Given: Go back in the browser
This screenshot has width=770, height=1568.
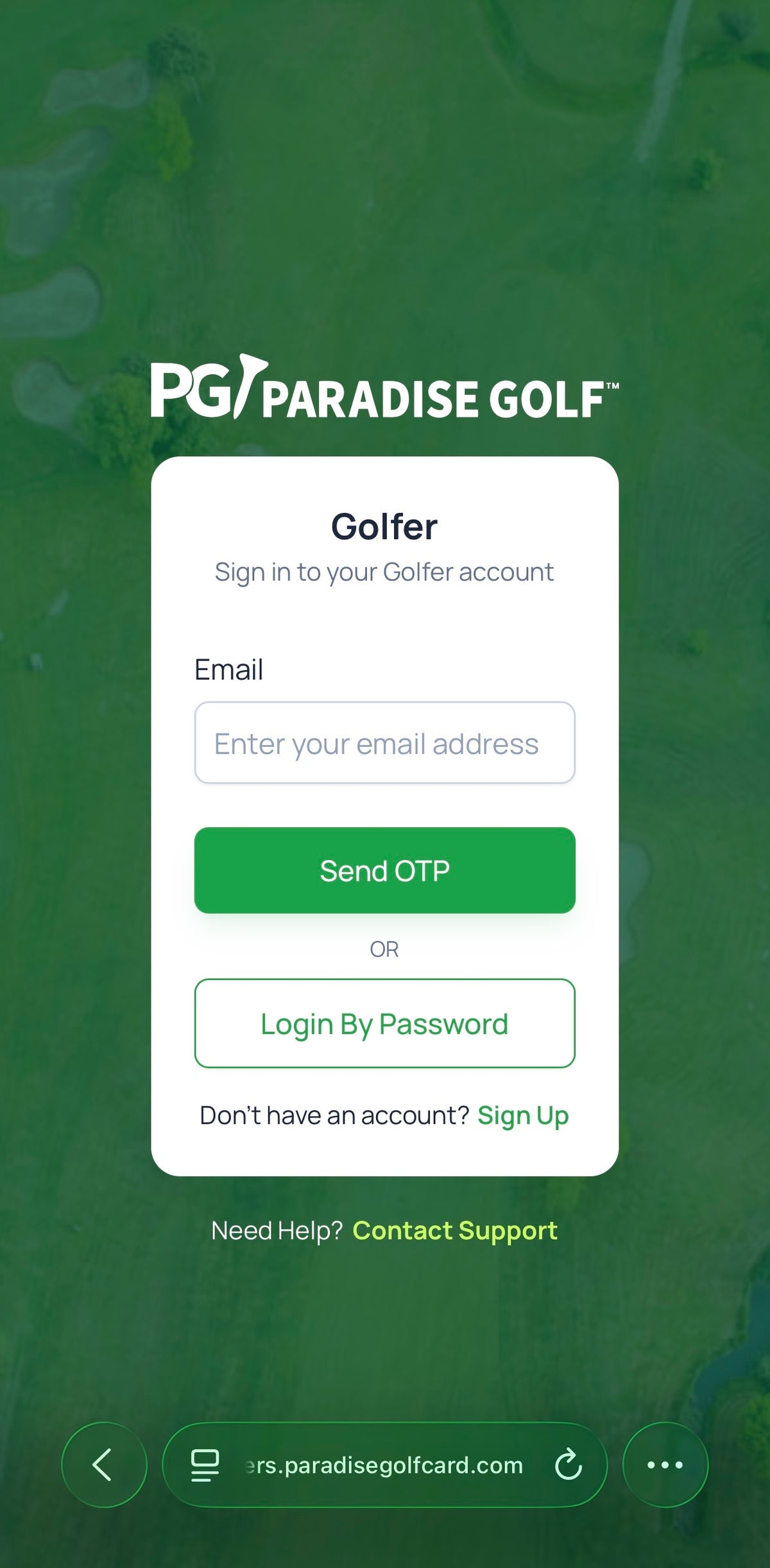Looking at the screenshot, I should [x=104, y=1465].
